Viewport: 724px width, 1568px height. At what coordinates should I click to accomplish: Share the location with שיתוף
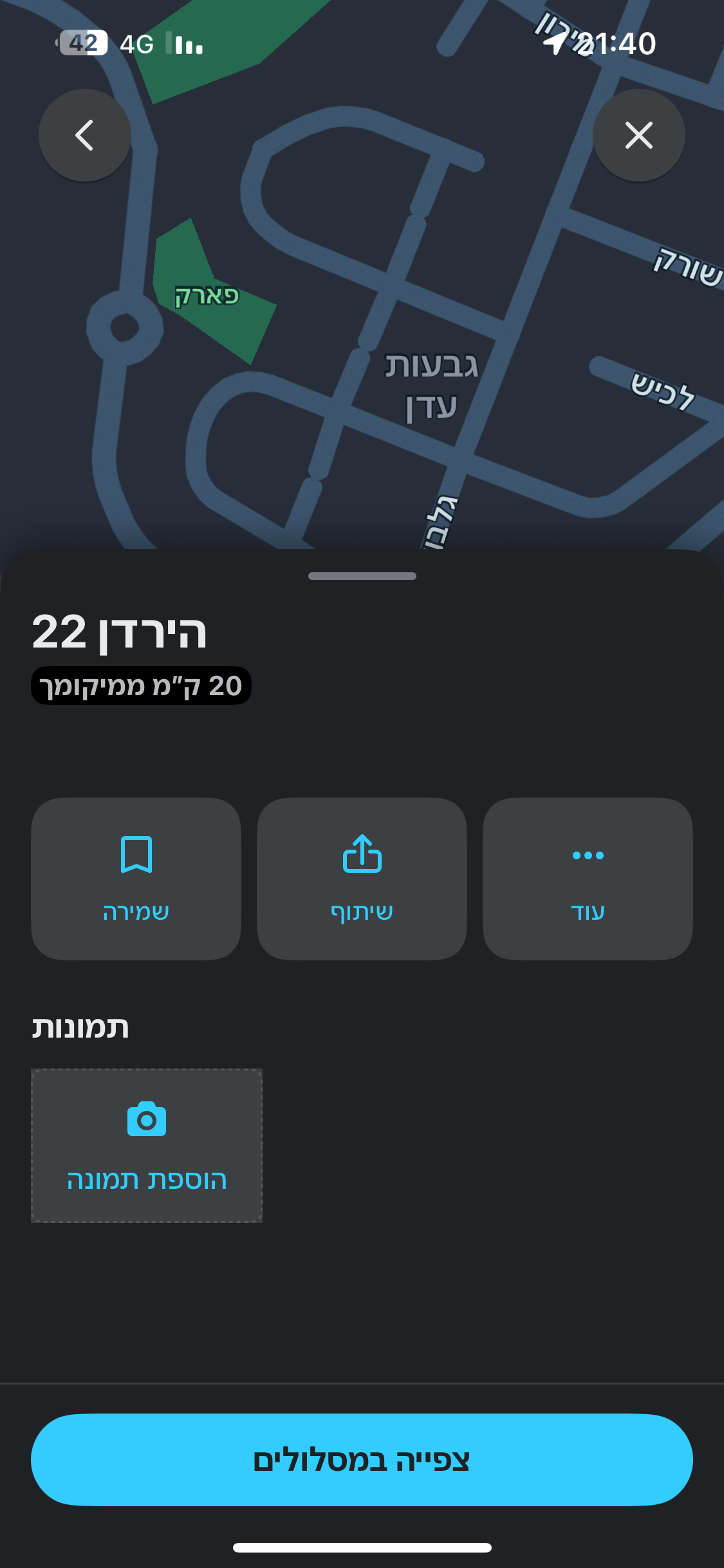(362, 879)
